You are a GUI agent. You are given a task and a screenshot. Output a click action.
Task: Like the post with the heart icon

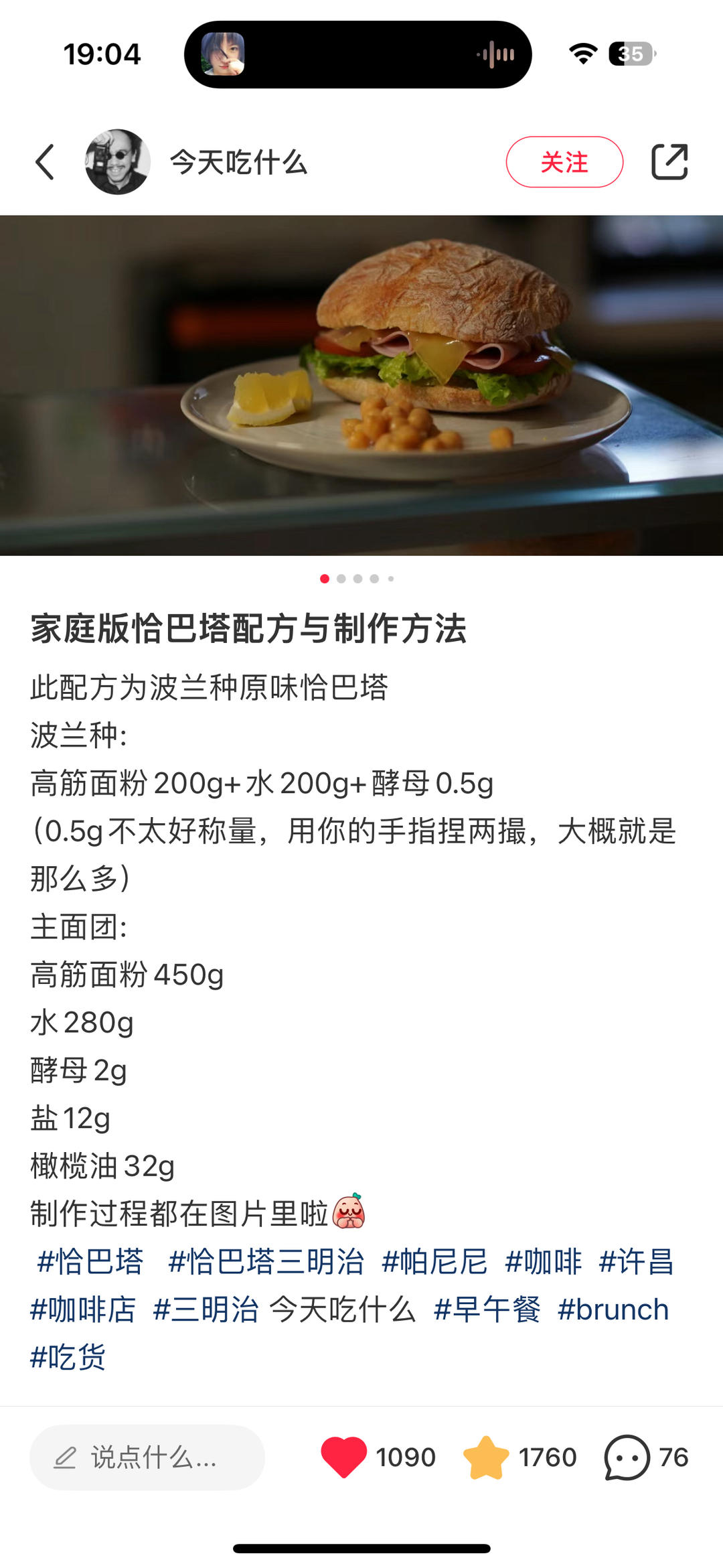[344, 1457]
